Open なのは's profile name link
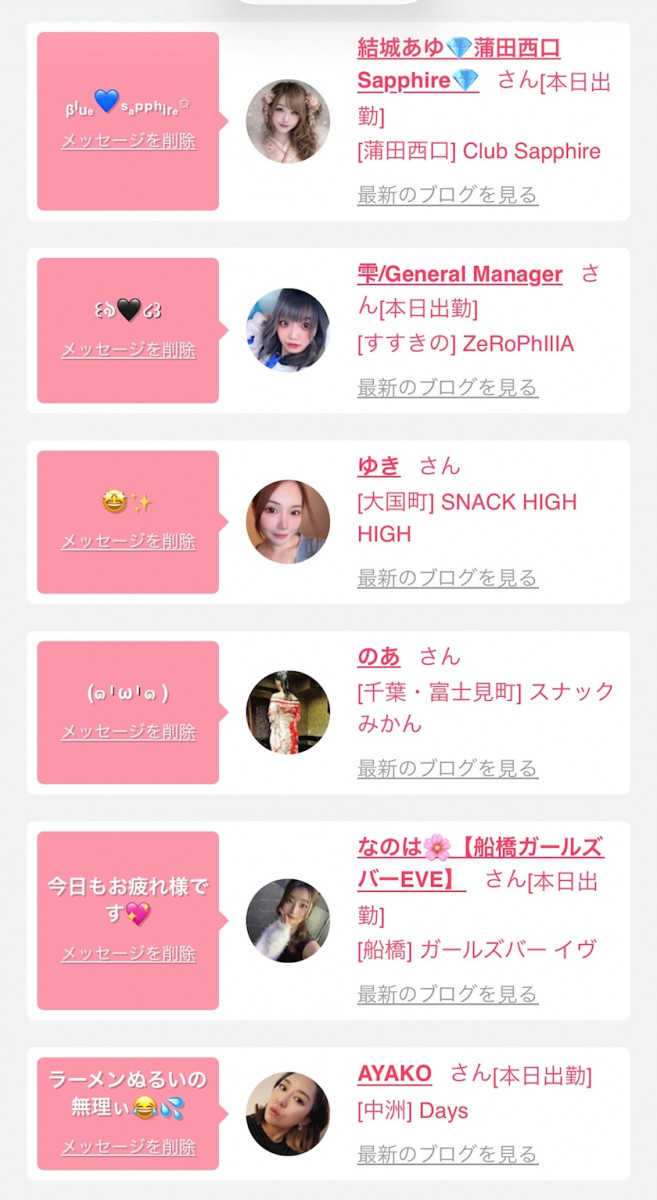 (480, 848)
